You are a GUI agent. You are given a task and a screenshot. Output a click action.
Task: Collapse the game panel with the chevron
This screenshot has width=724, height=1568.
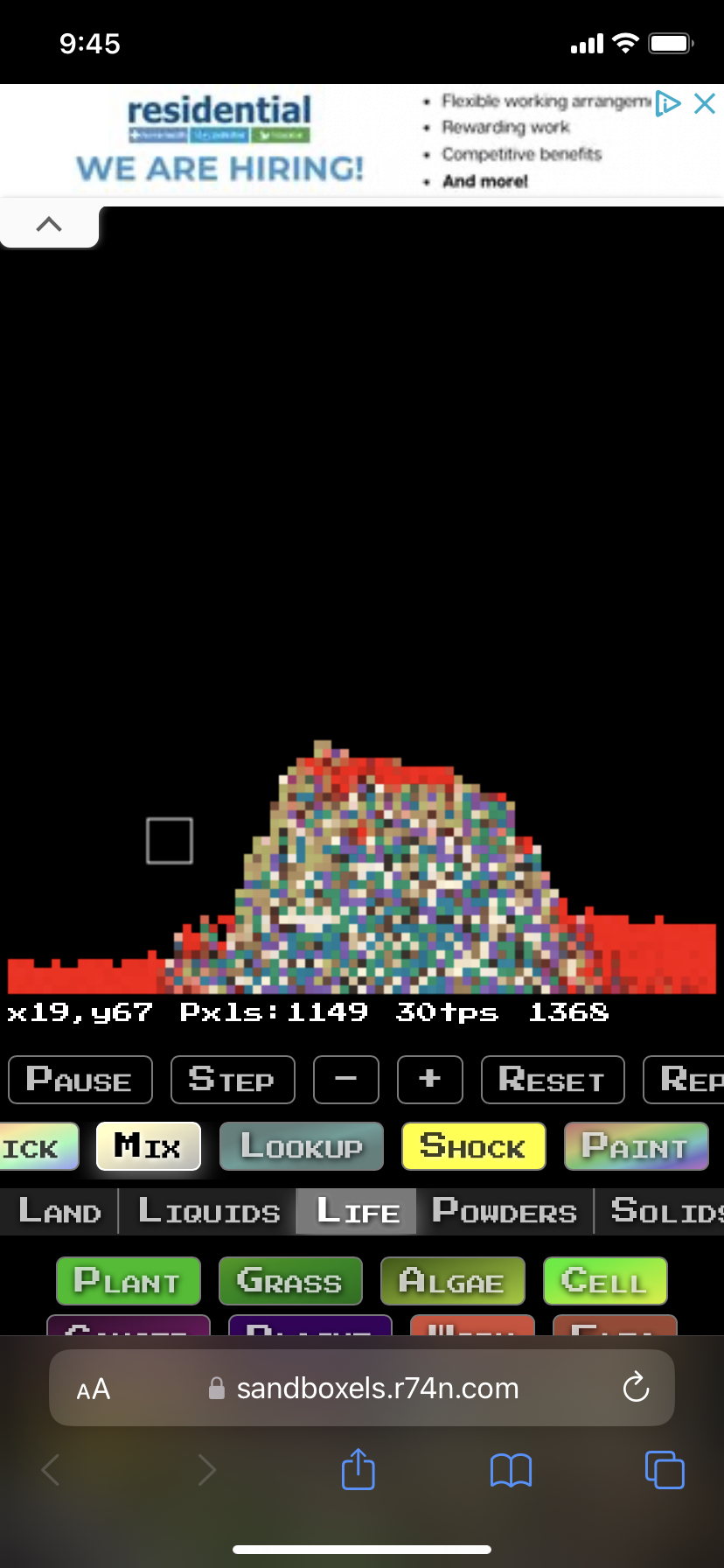click(x=49, y=224)
